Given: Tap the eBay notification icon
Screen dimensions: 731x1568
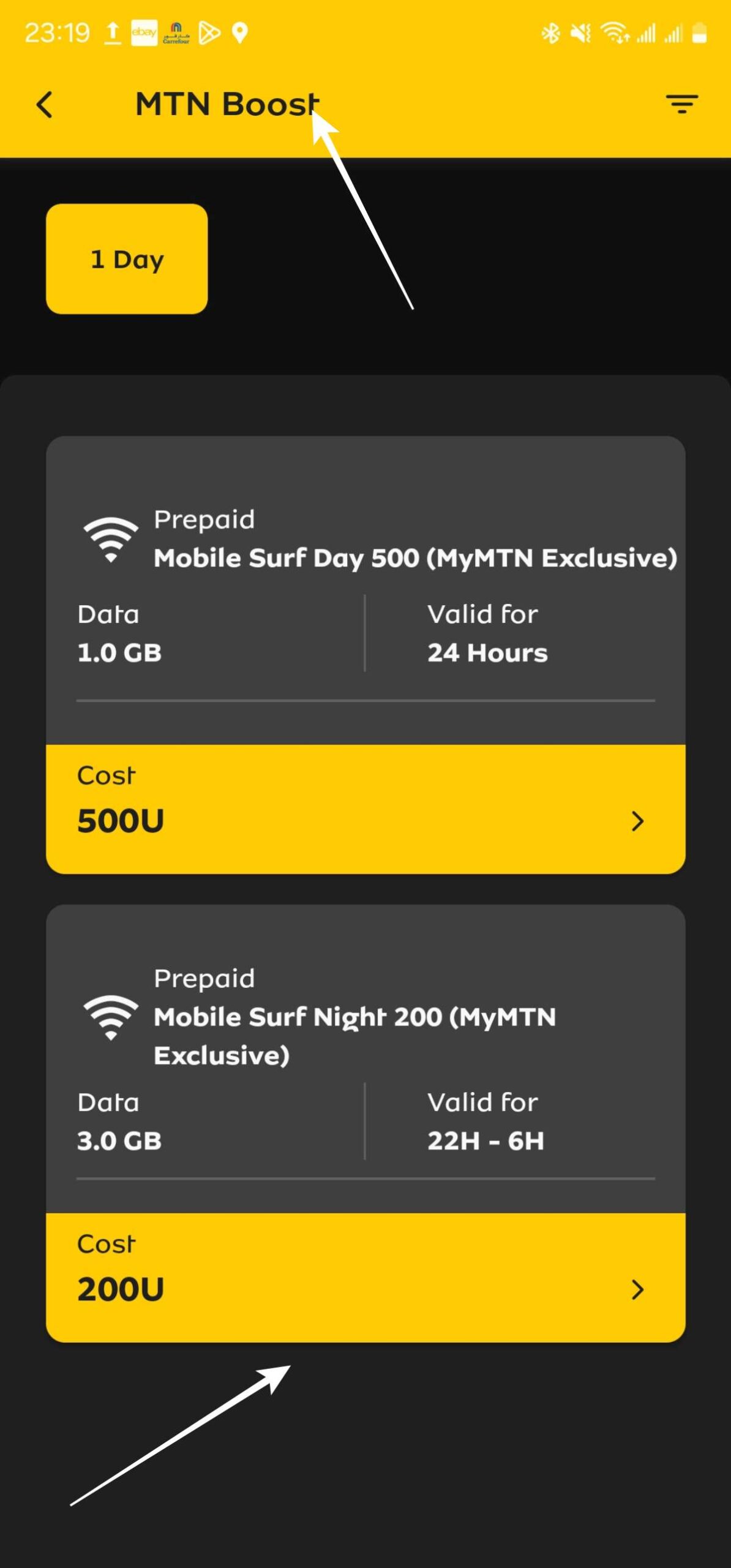Looking at the screenshot, I should (144, 32).
